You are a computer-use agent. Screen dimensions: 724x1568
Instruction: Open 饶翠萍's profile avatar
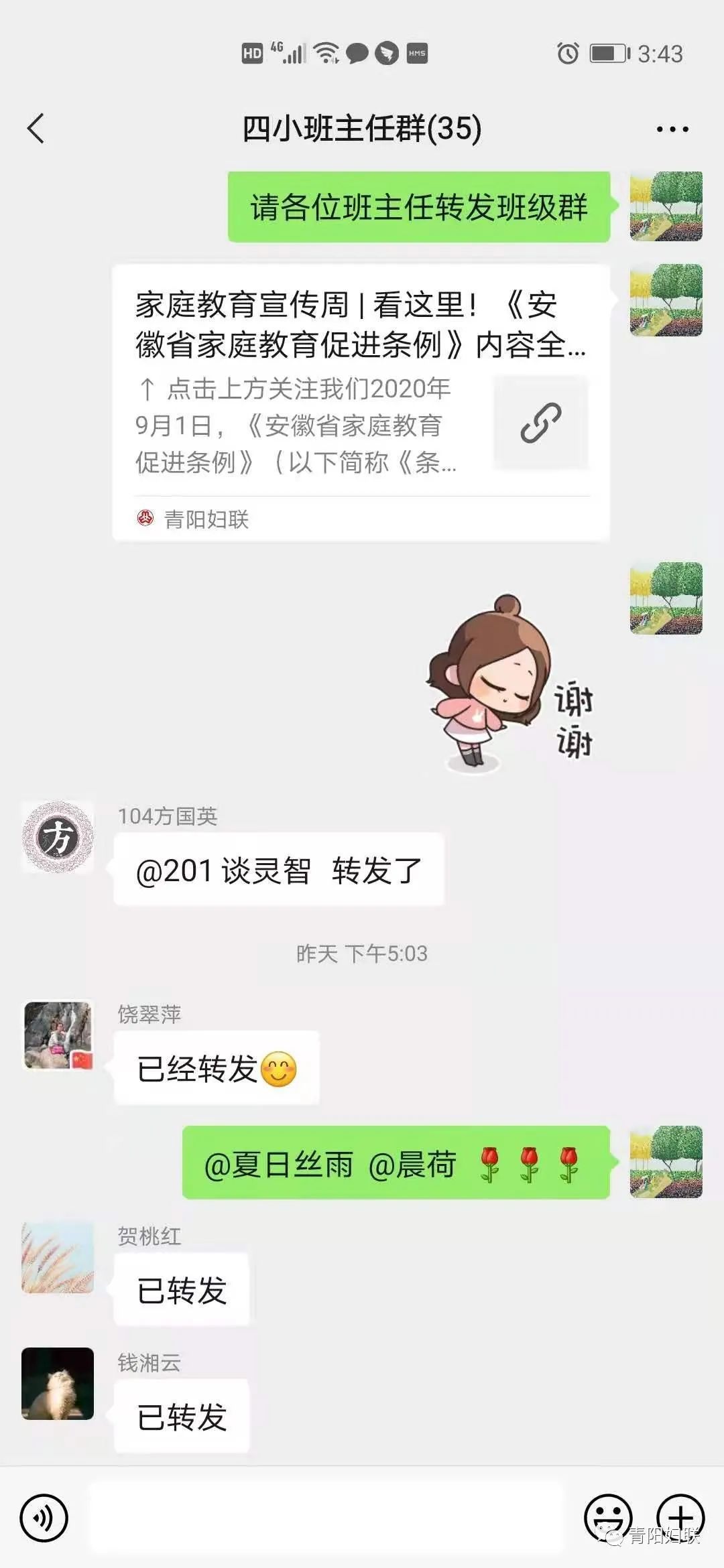coord(58,1035)
